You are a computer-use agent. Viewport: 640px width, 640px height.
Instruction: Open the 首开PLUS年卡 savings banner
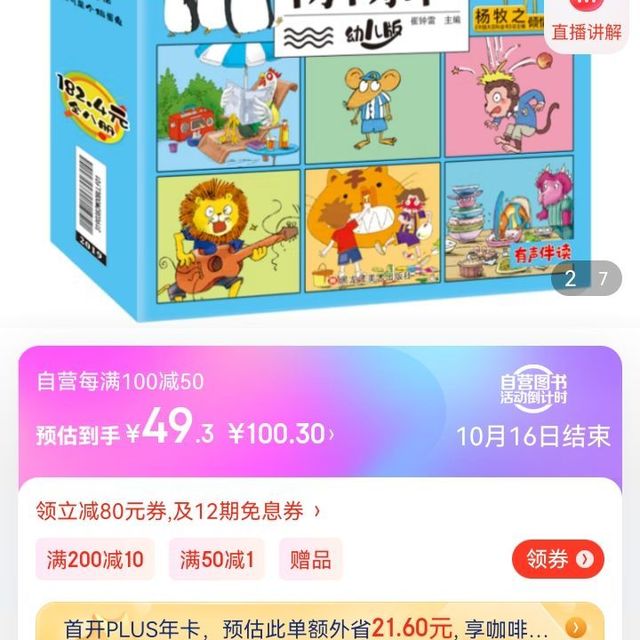tap(320, 625)
